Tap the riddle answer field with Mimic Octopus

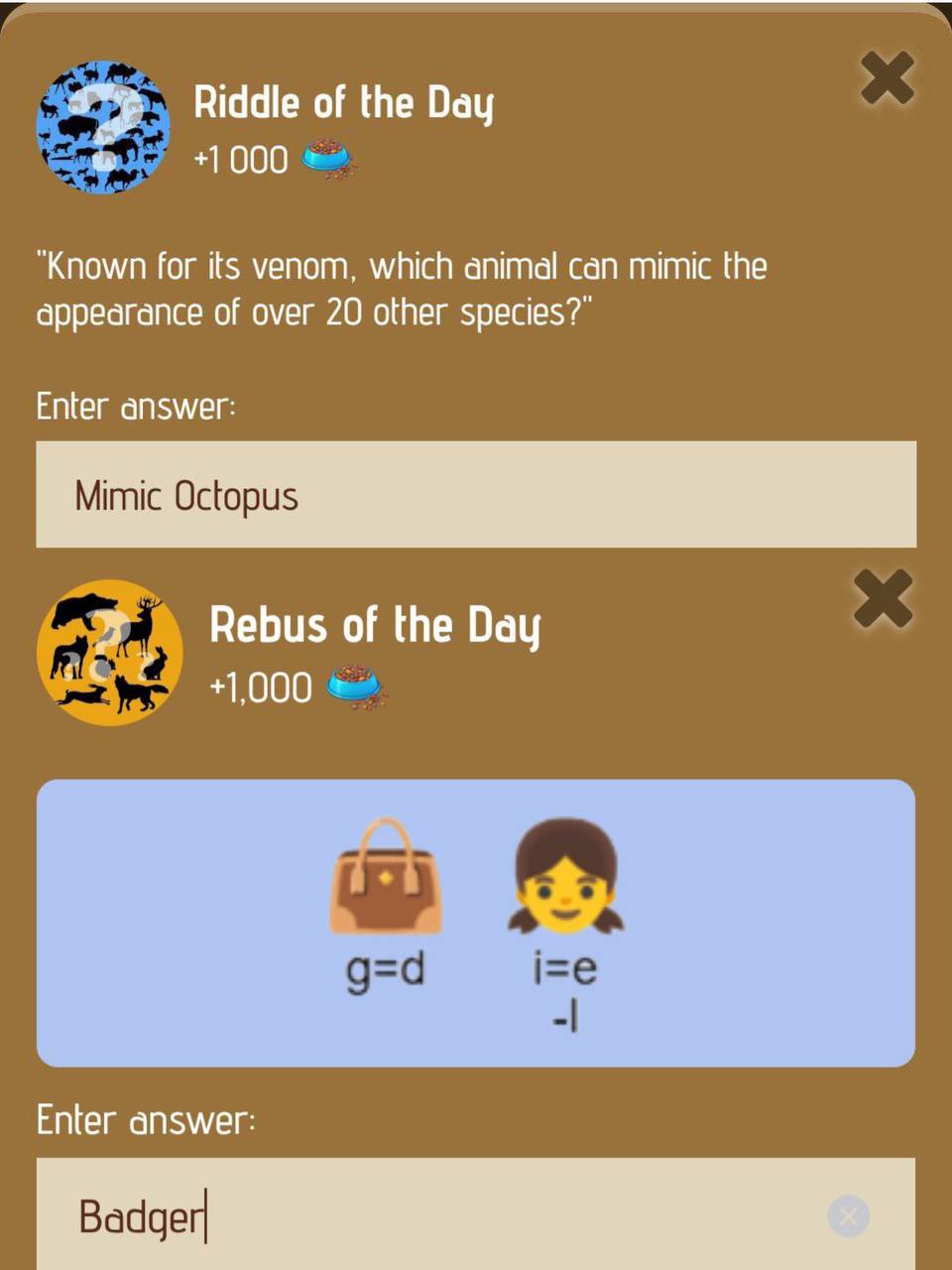pyautogui.click(x=476, y=494)
